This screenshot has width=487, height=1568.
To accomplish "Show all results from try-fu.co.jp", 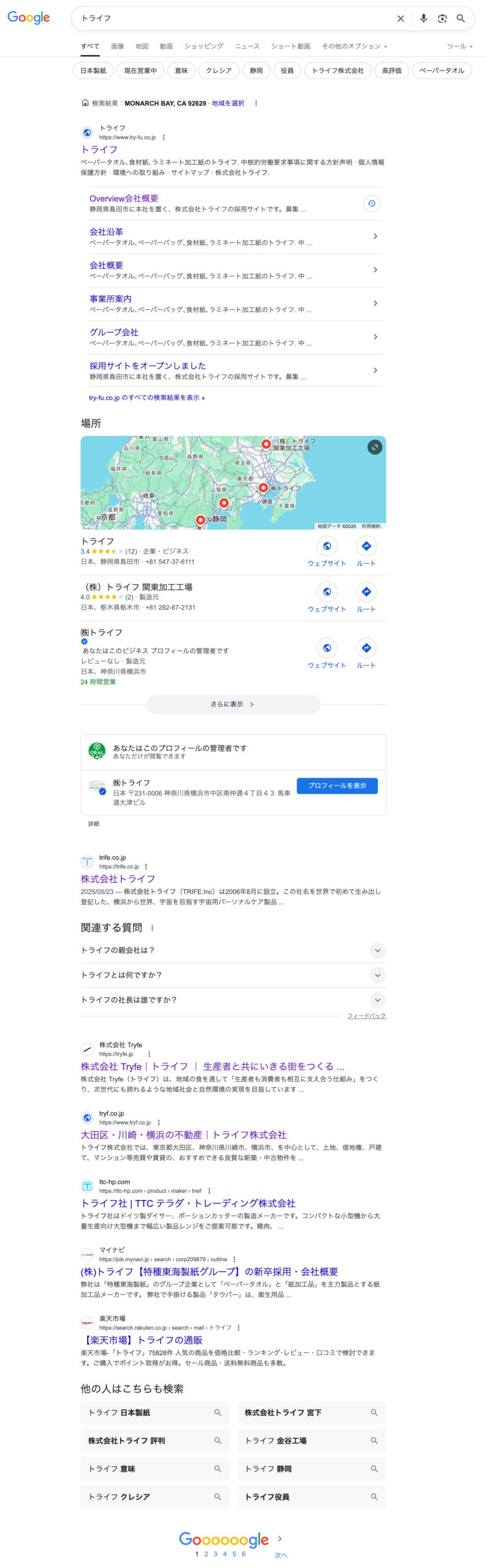I will click(x=147, y=398).
